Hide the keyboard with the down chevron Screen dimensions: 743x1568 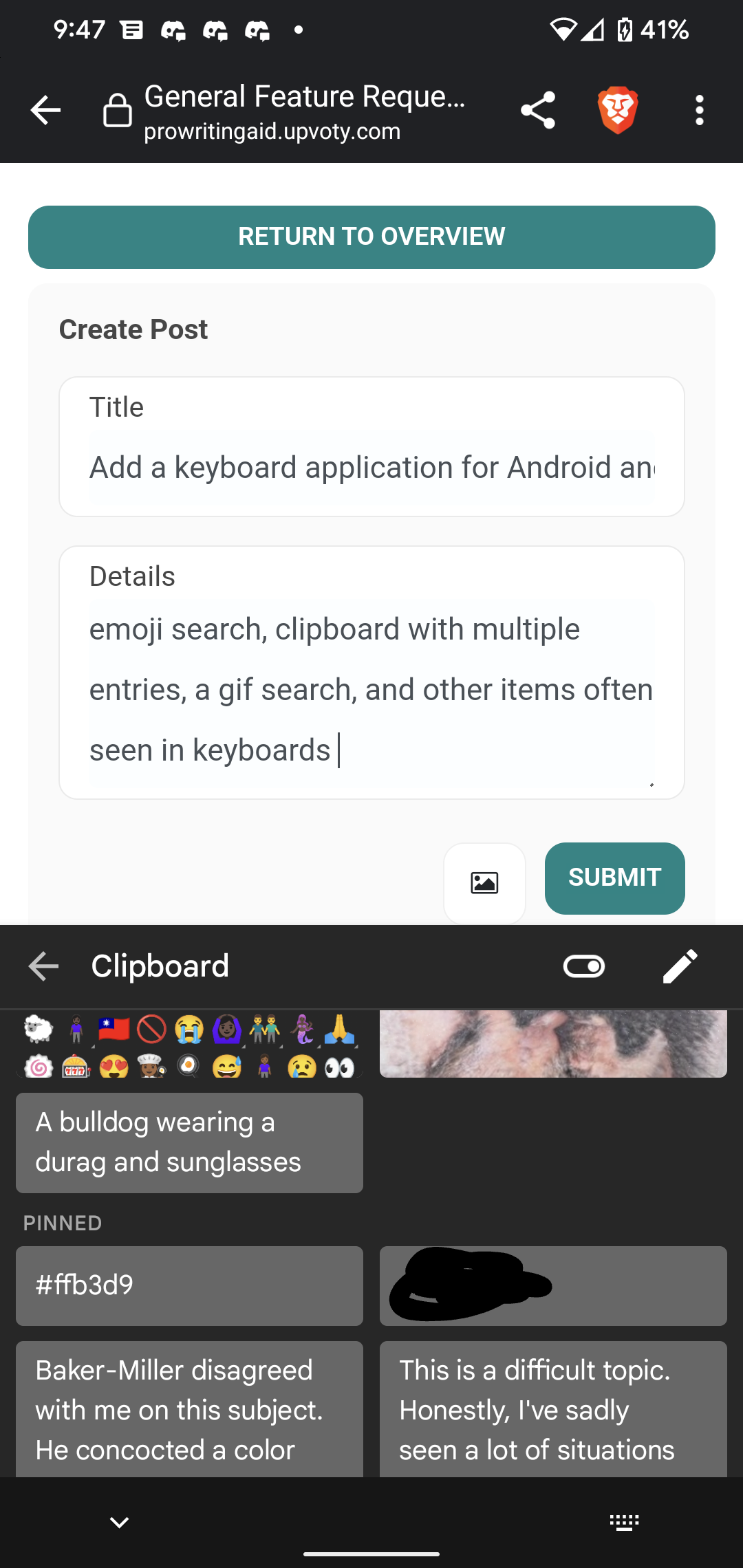point(120,1522)
